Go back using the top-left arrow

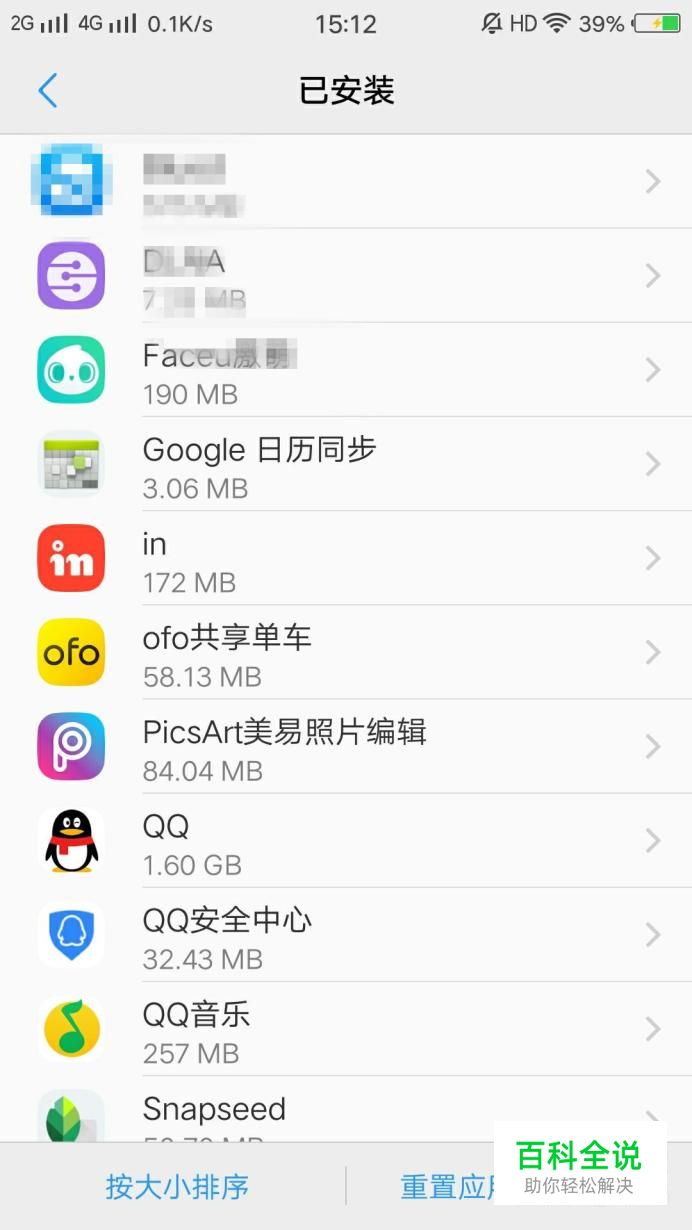click(x=47, y=91)
